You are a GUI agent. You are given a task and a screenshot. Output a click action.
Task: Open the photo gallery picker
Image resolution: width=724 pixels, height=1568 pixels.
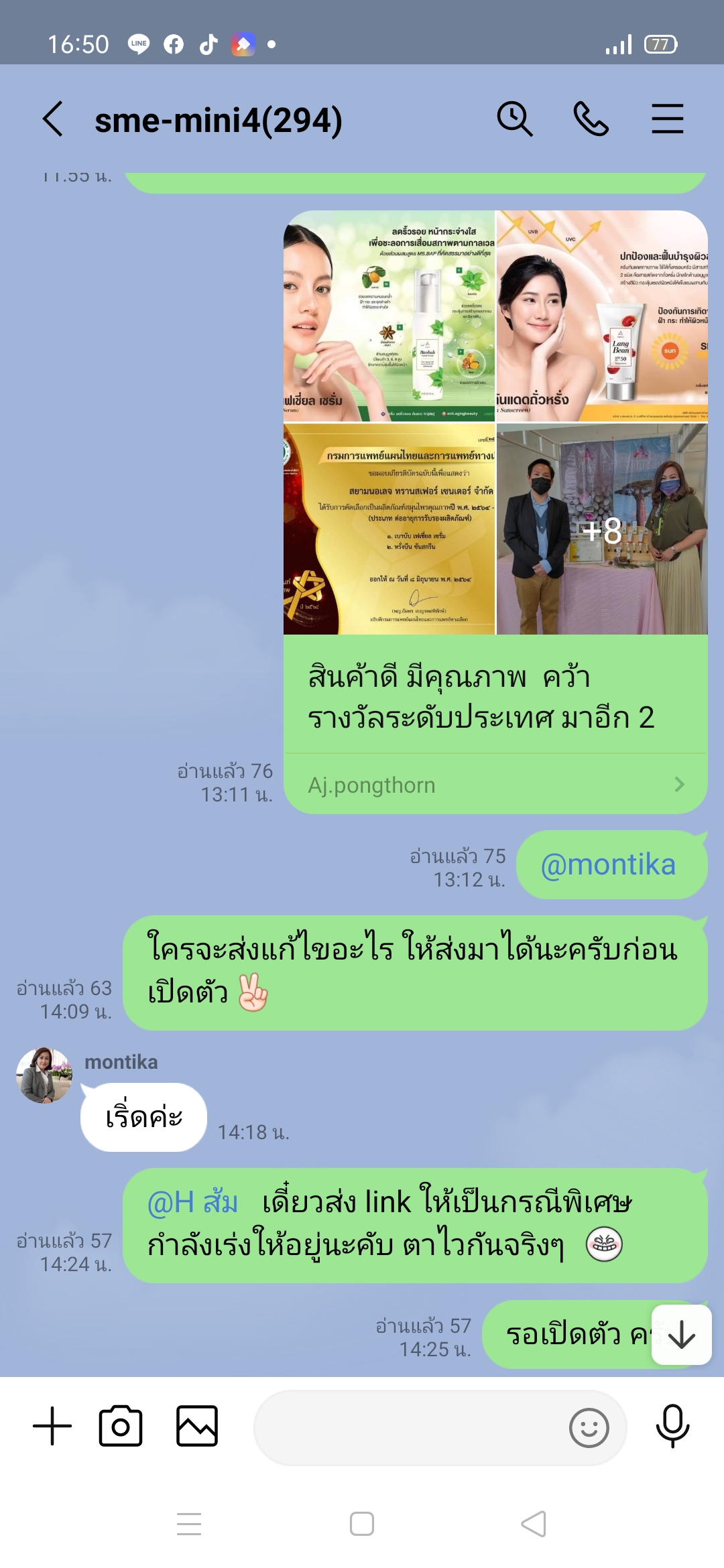pyautogui.click(x=197, y=1426)
